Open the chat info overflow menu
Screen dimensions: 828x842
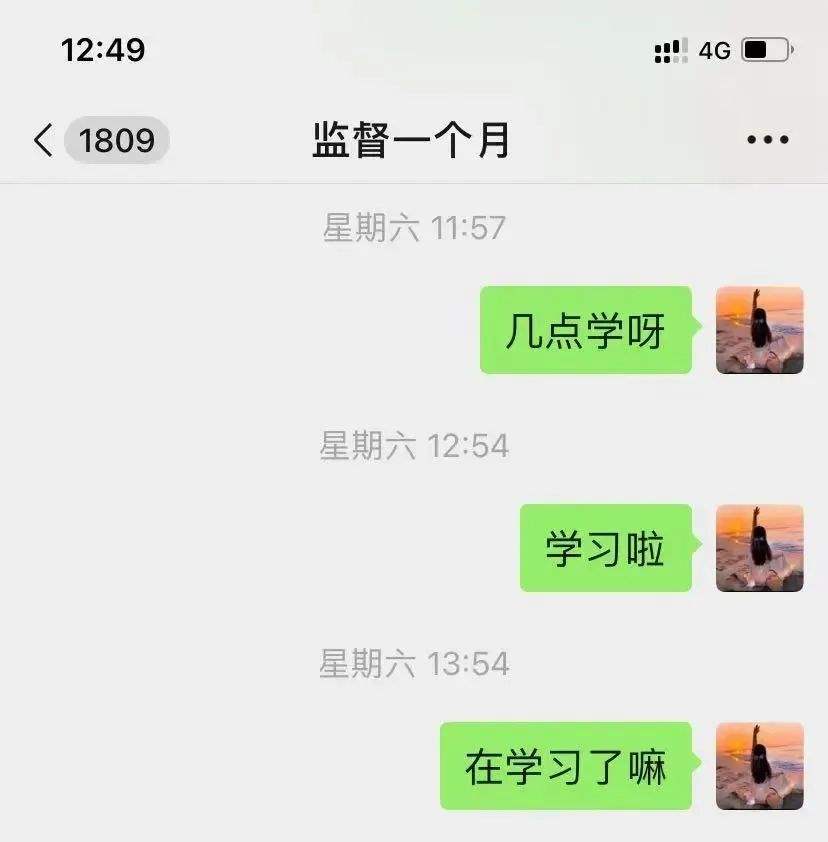pos(768,141)
